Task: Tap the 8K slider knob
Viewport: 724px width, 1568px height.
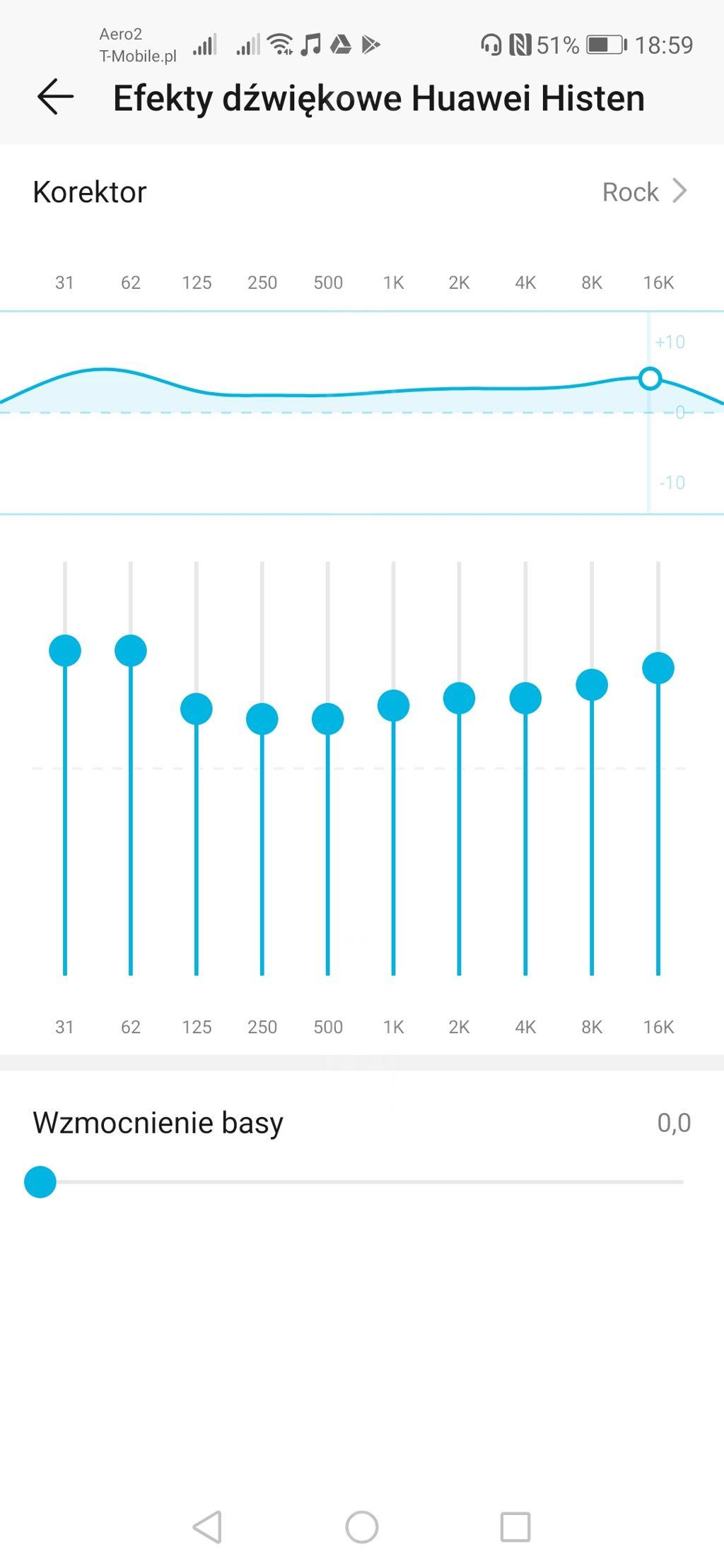Action: (x=592, y=685)
